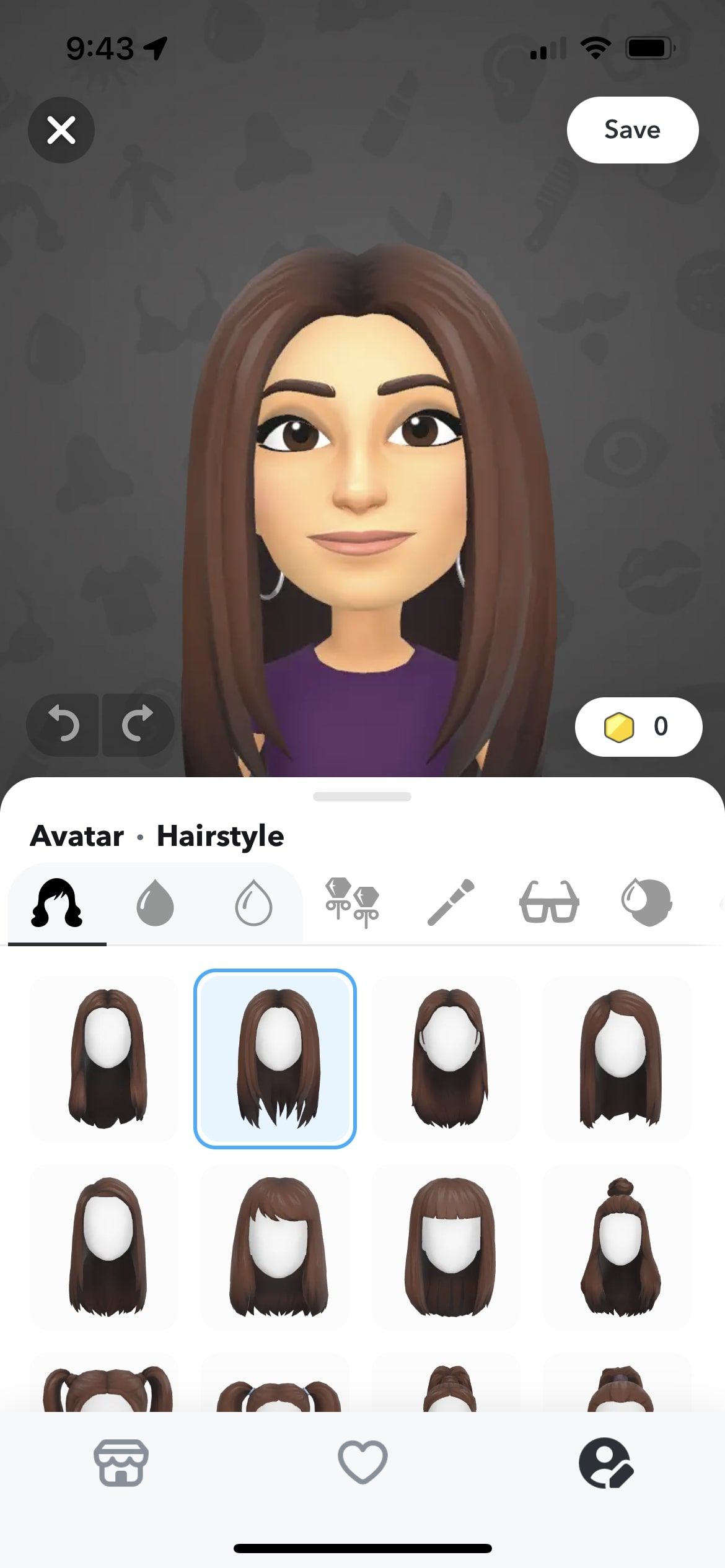Open the Hairstyle breadcrumb label
The height and width of the screenshot is (1568, 725).
(x=221, y=836)
